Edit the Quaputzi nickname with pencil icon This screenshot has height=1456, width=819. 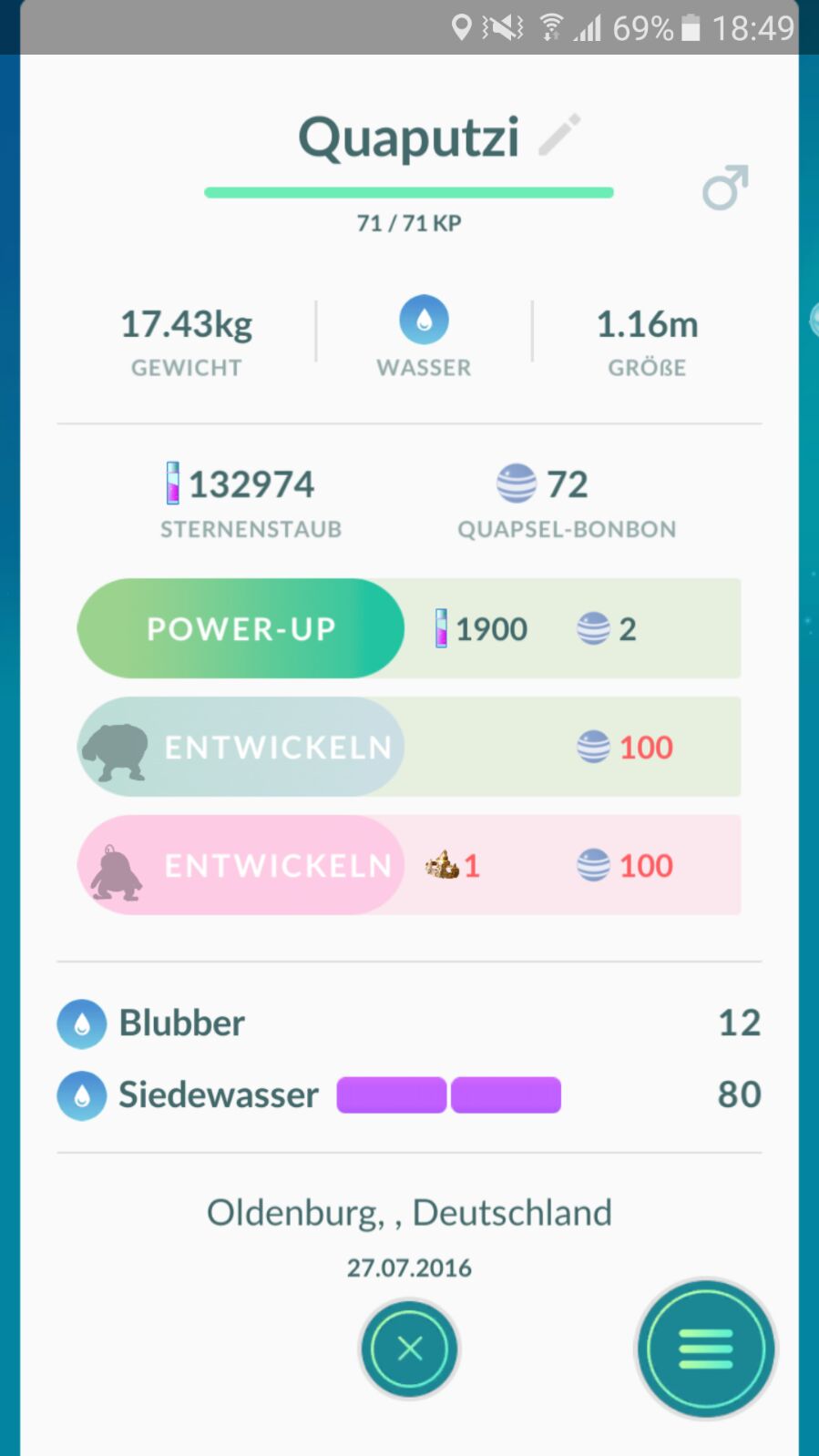point(559,136)
